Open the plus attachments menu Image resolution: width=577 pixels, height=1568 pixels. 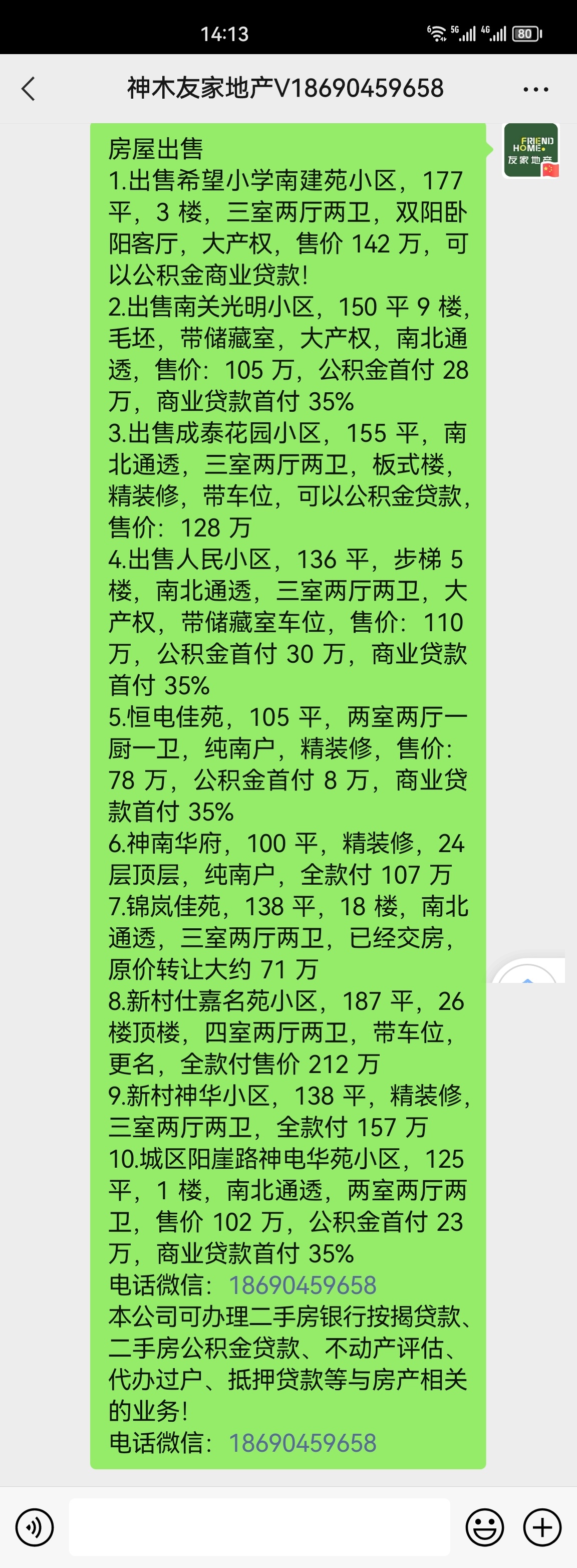[542, 1527]
